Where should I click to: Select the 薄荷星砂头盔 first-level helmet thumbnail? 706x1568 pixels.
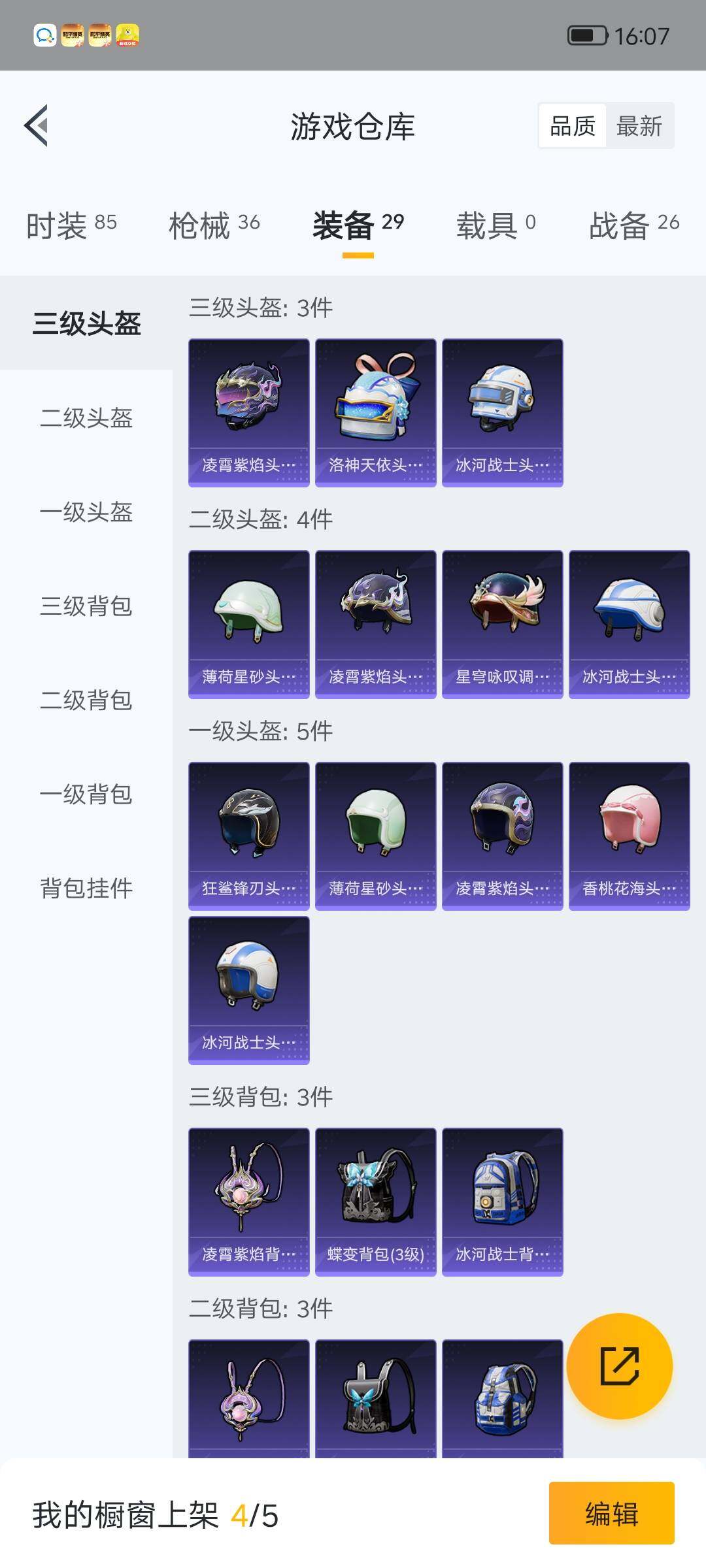pos(375,835)
